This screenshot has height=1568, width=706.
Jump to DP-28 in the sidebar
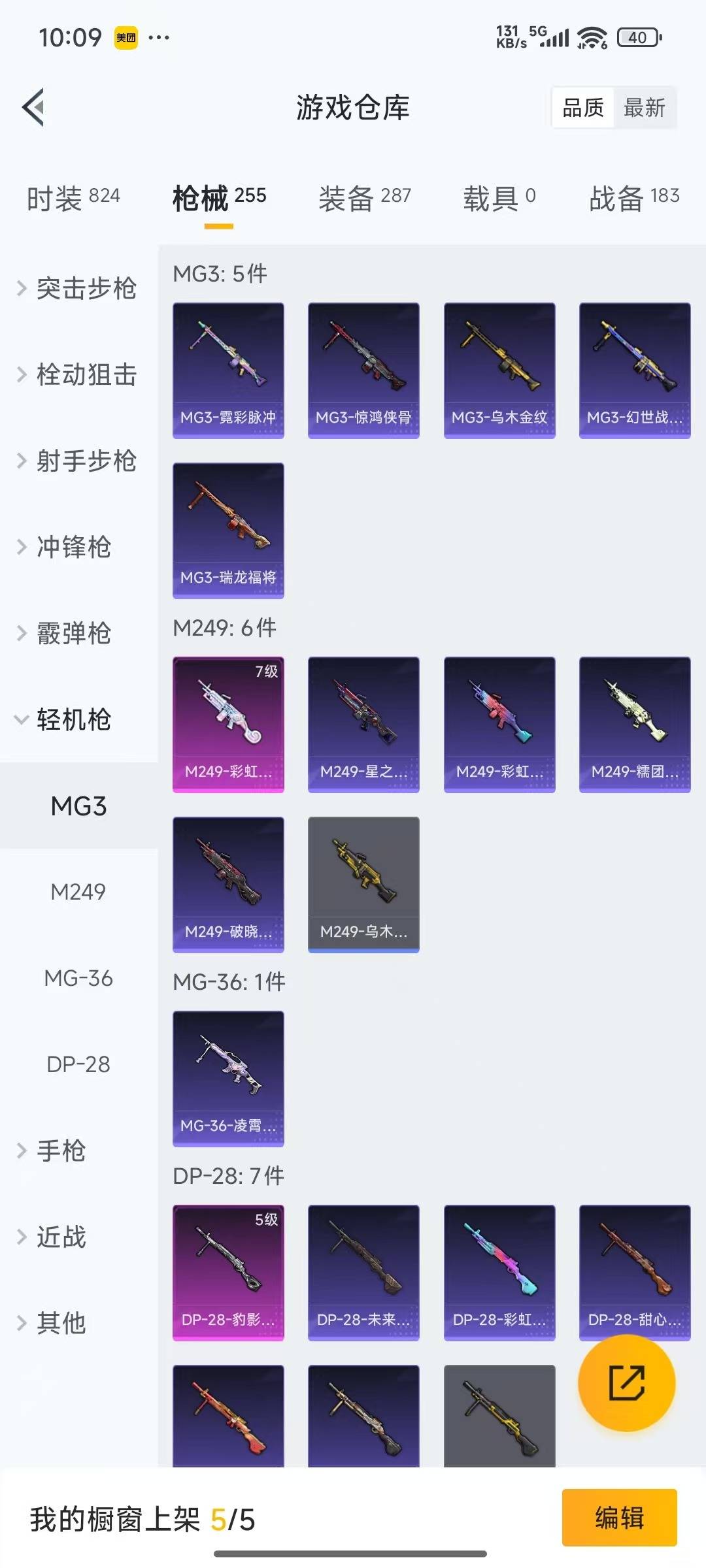pos(78,1064)
